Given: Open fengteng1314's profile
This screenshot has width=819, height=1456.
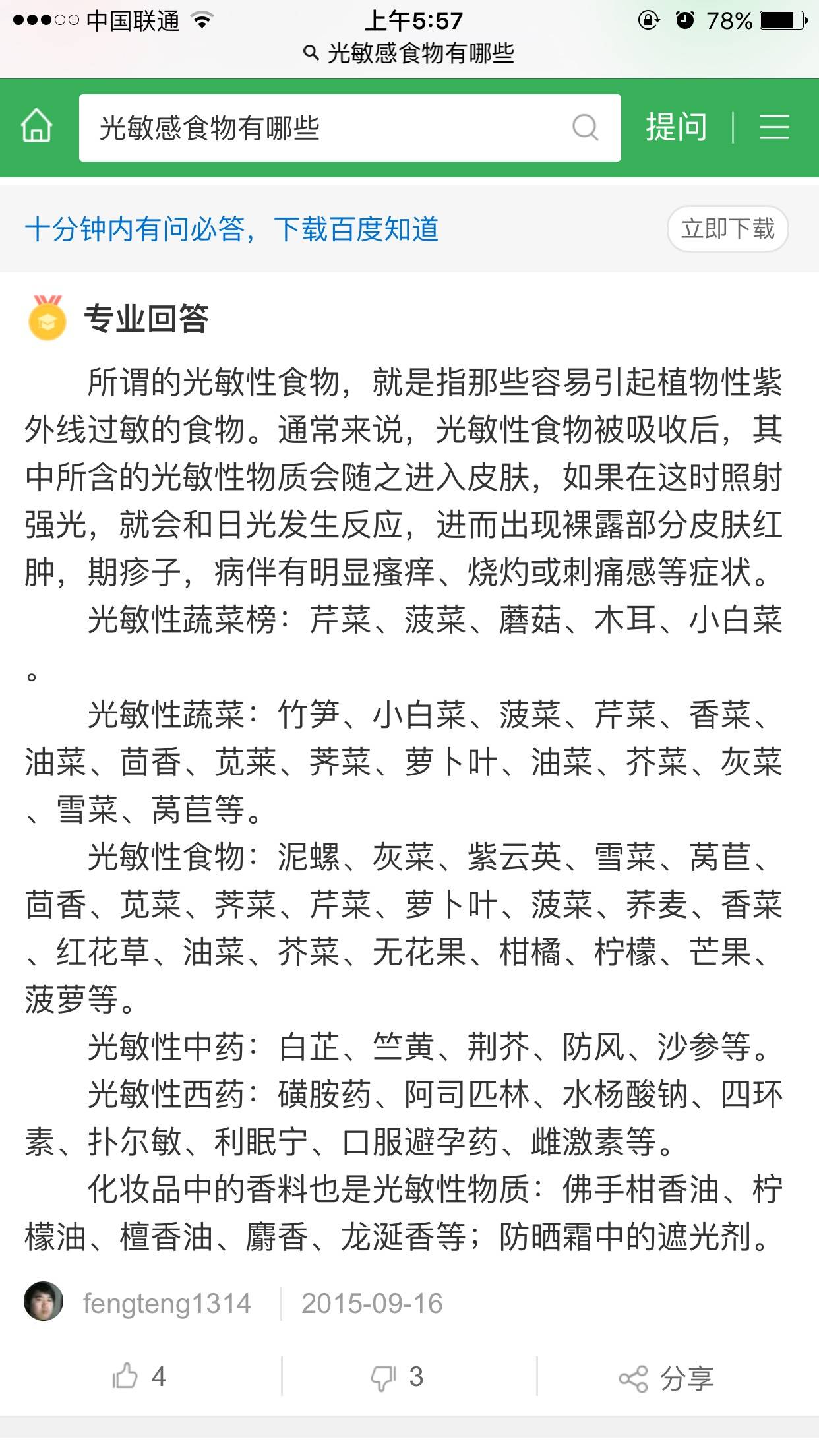Looking at the screenshot, I should (166, 1304).
